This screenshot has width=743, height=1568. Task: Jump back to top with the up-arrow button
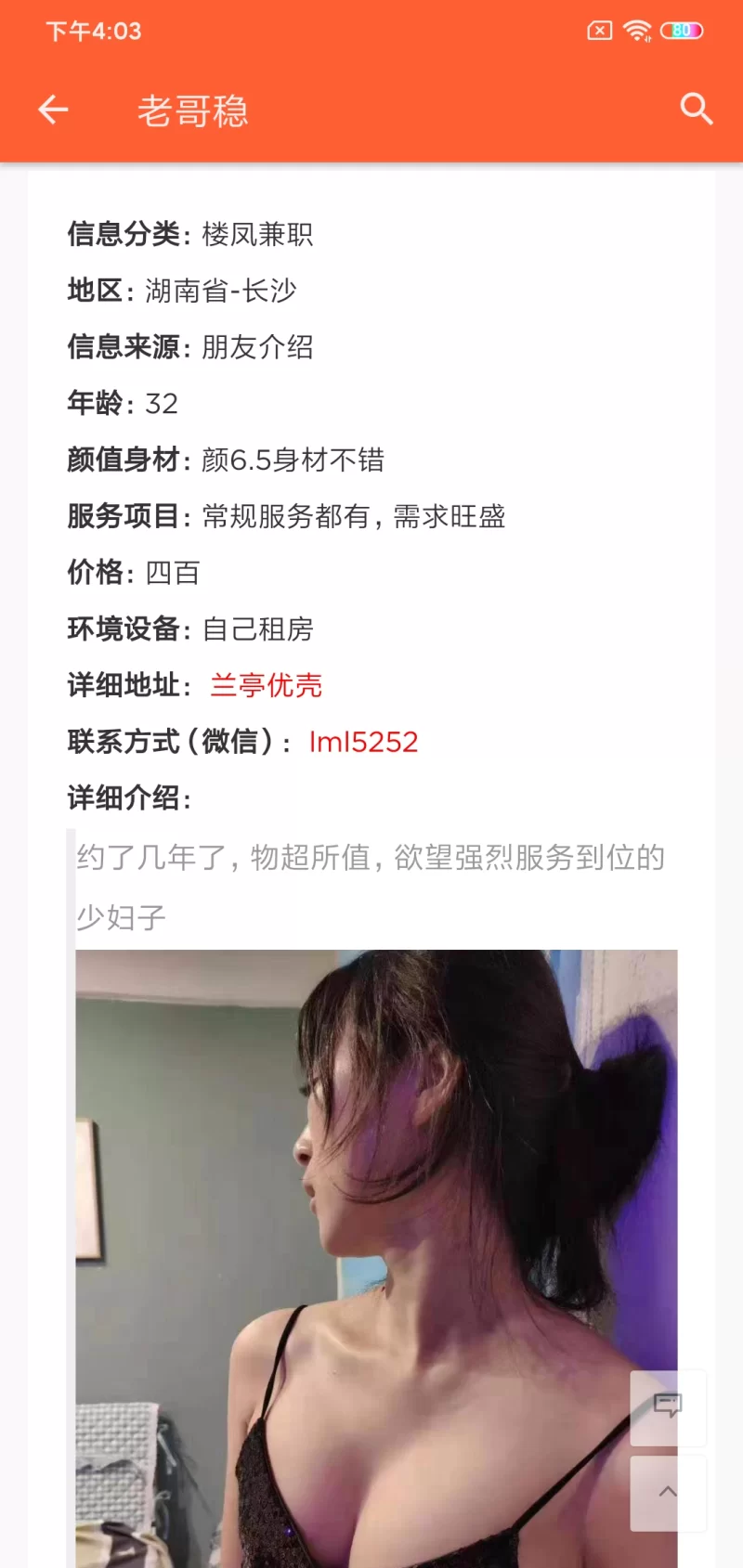tap(668, 1492)
